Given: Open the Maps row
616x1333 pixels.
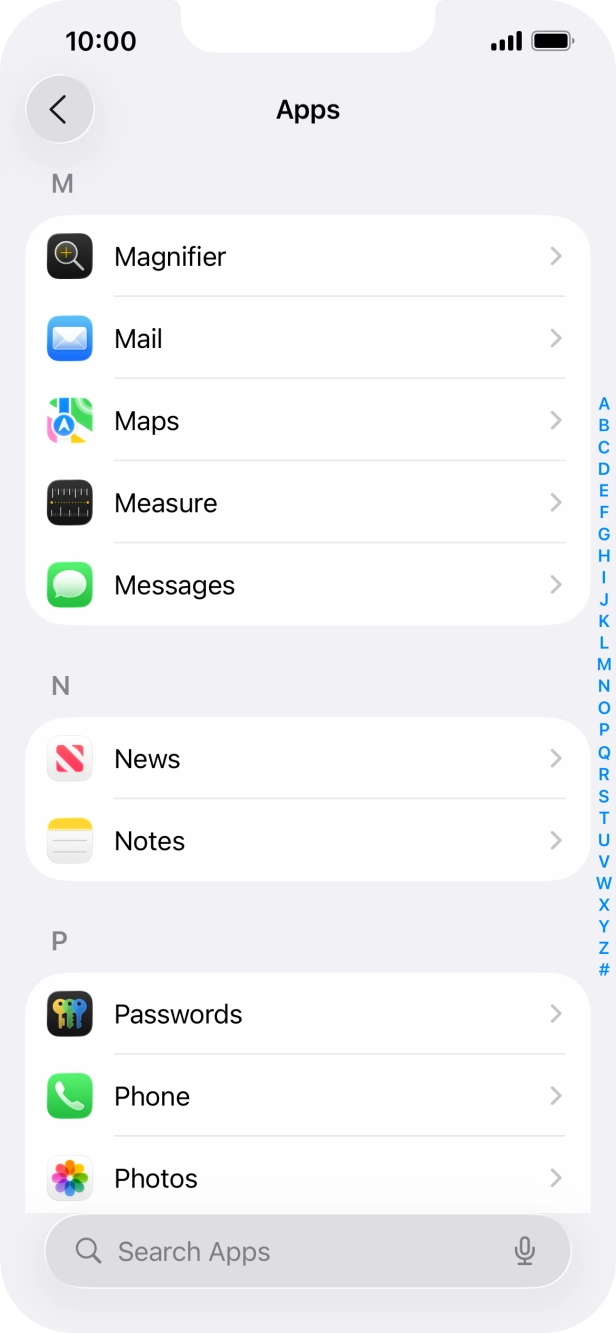Looking at the screenshot, I should [308, 421].
